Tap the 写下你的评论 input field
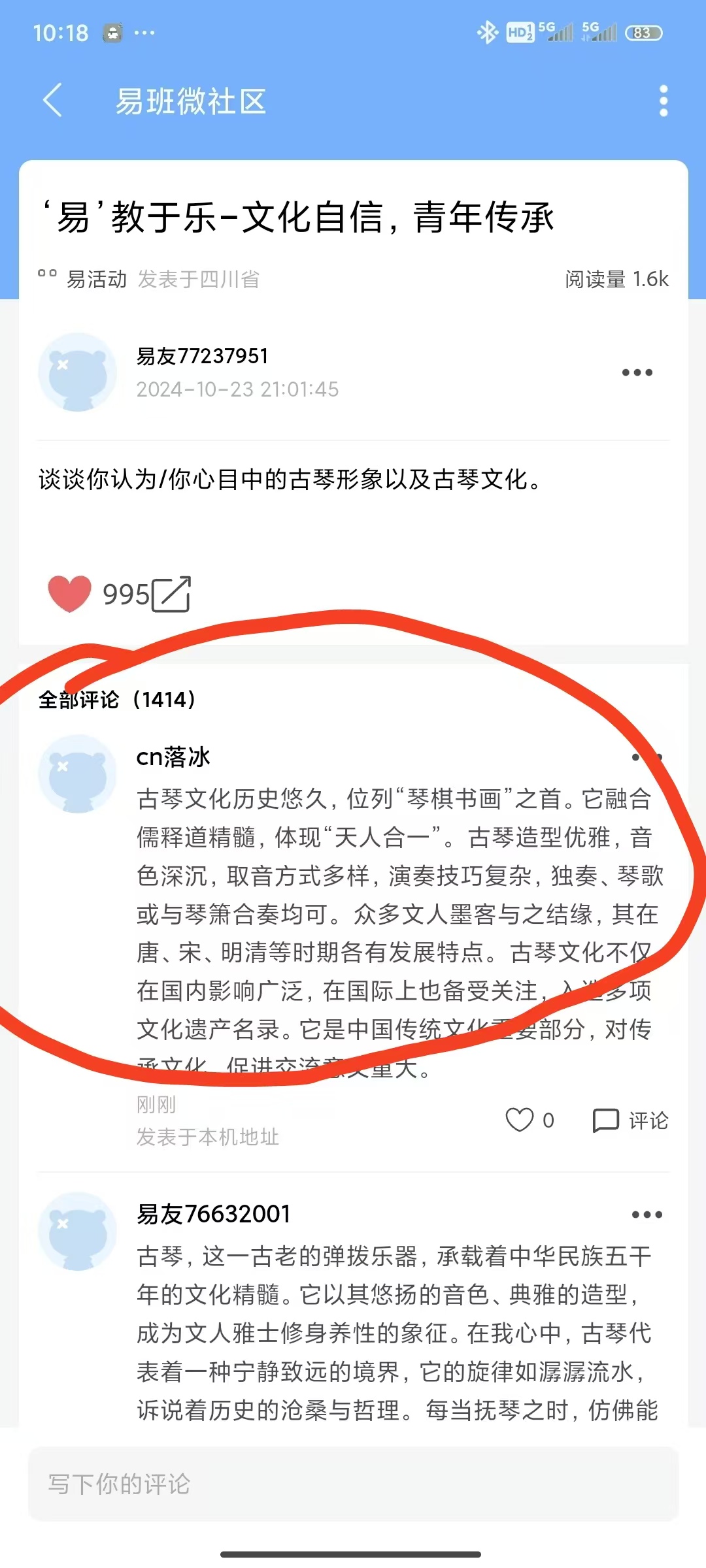Viewport: 706px width, 1568px height. (x=353, y=1484)
